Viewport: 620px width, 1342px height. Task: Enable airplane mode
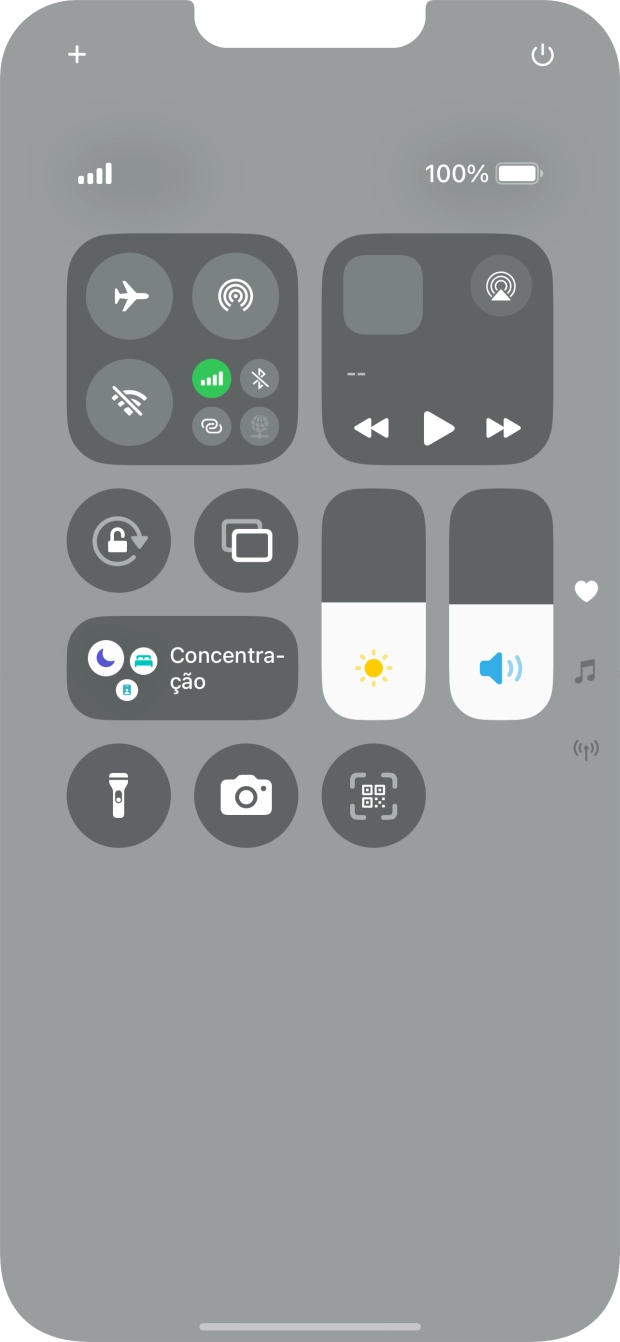pyautogui.click(x=130, y=296)
